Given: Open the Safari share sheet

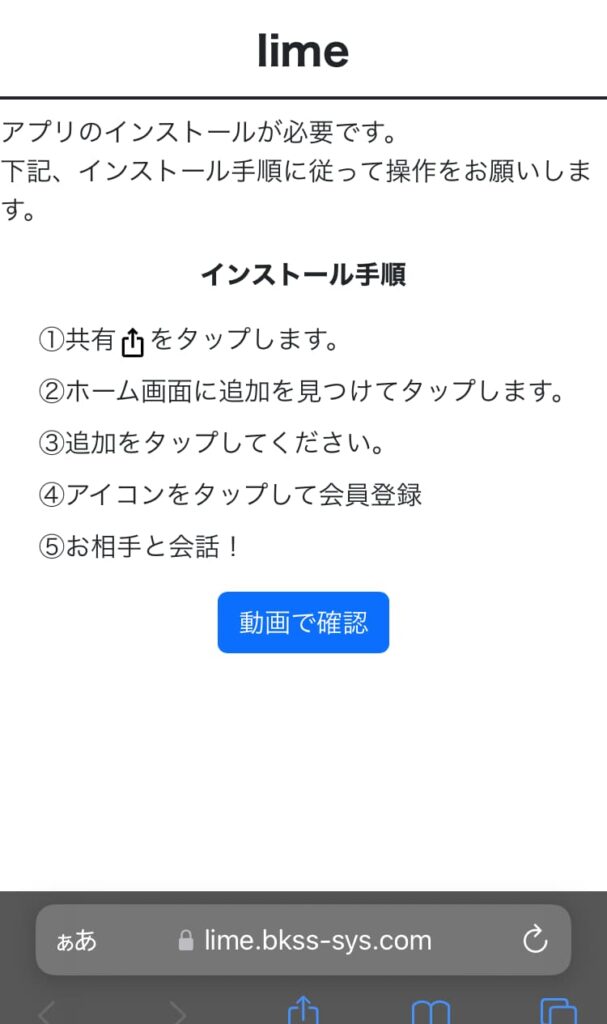Looking at the screenshot, I should coord(302,1010).
